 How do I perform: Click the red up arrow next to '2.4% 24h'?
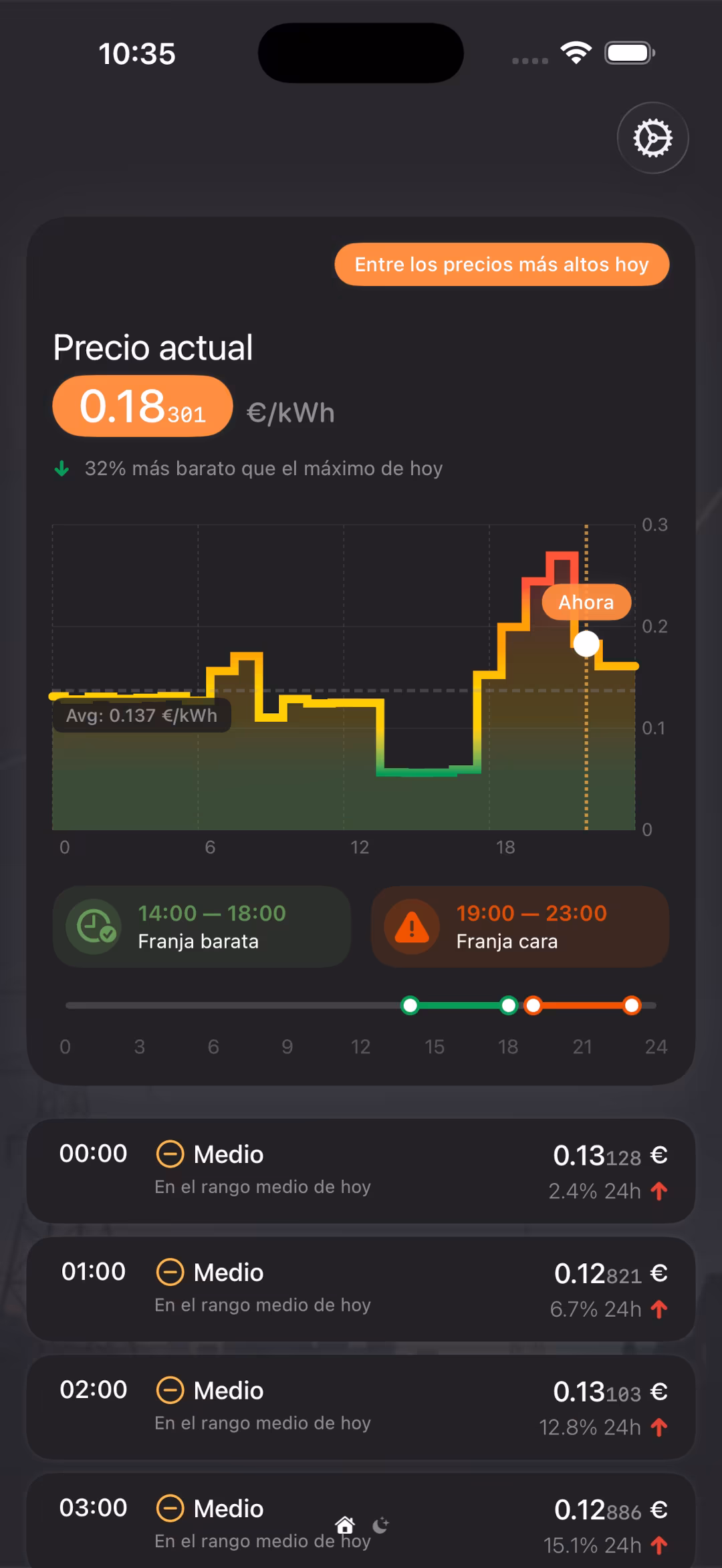point(660,1191)
